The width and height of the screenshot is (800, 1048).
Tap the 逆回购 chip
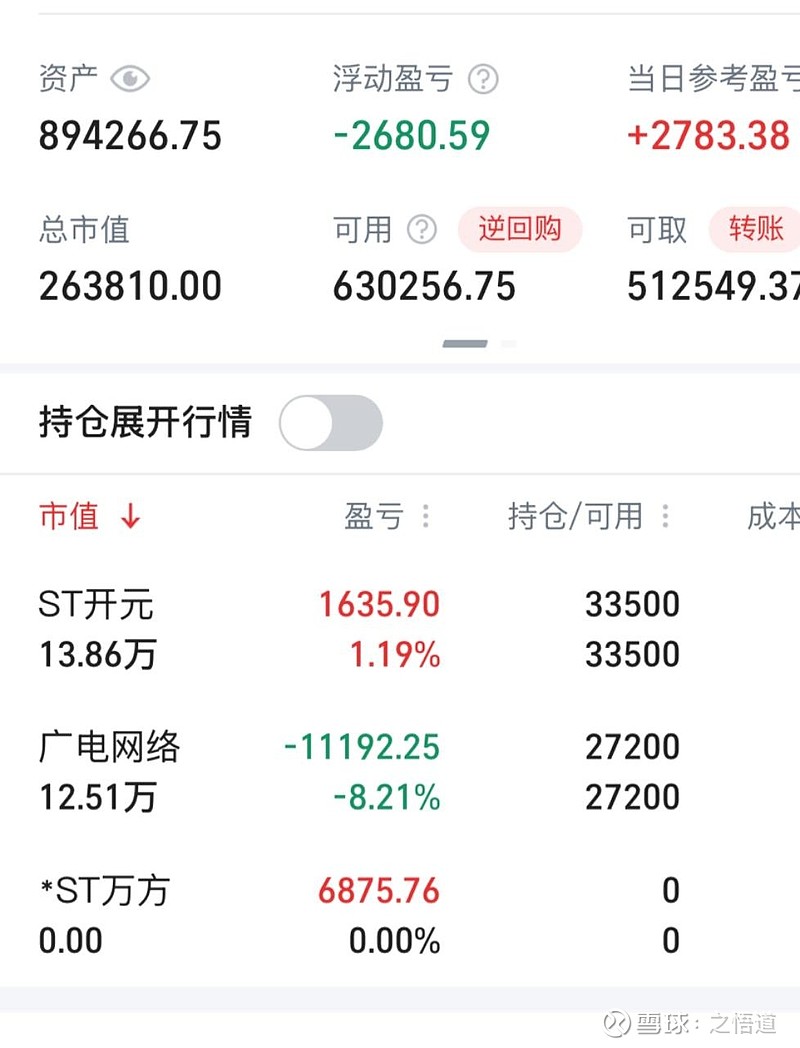tap(519, 229)
